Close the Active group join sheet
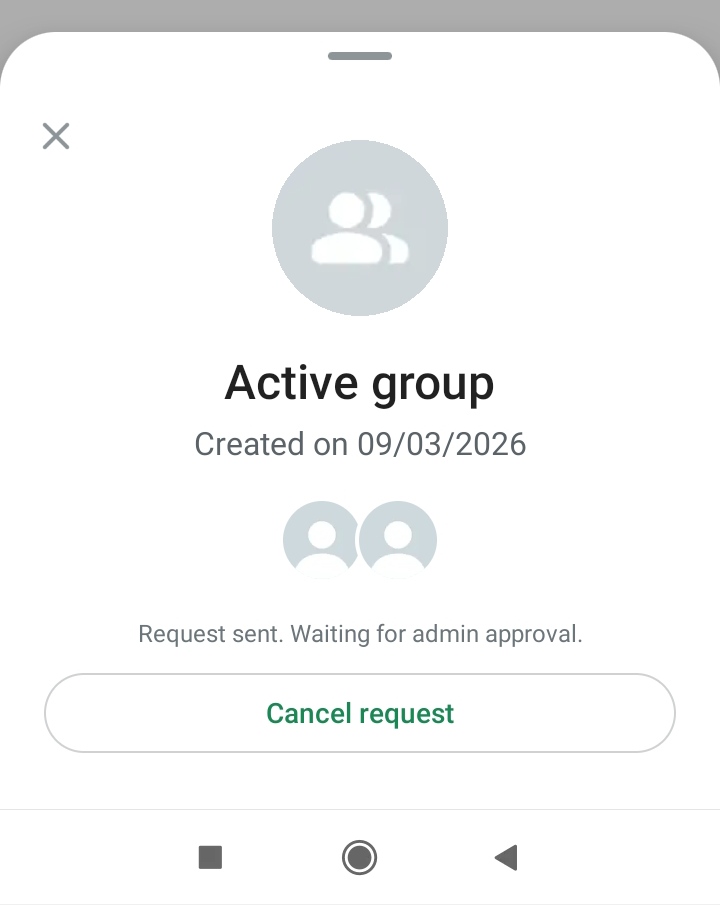The width and height of the screenshot is (720, 905). point(56,136)
